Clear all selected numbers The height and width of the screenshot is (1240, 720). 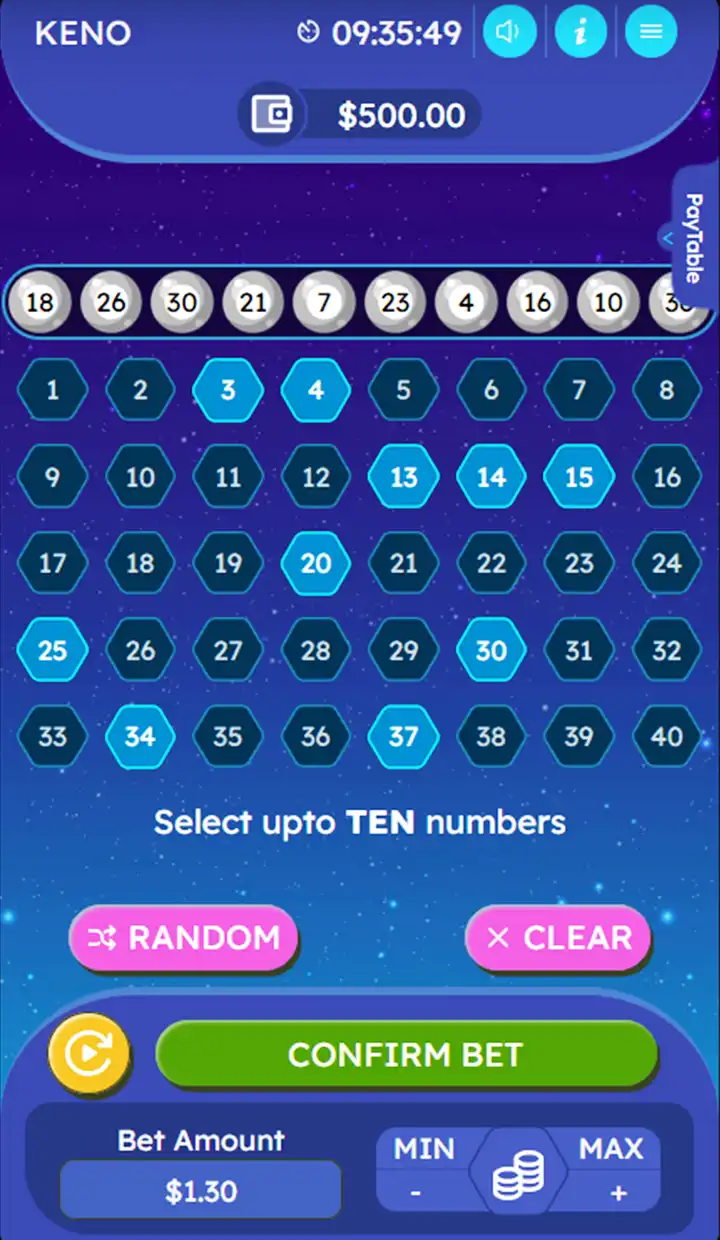558,938
